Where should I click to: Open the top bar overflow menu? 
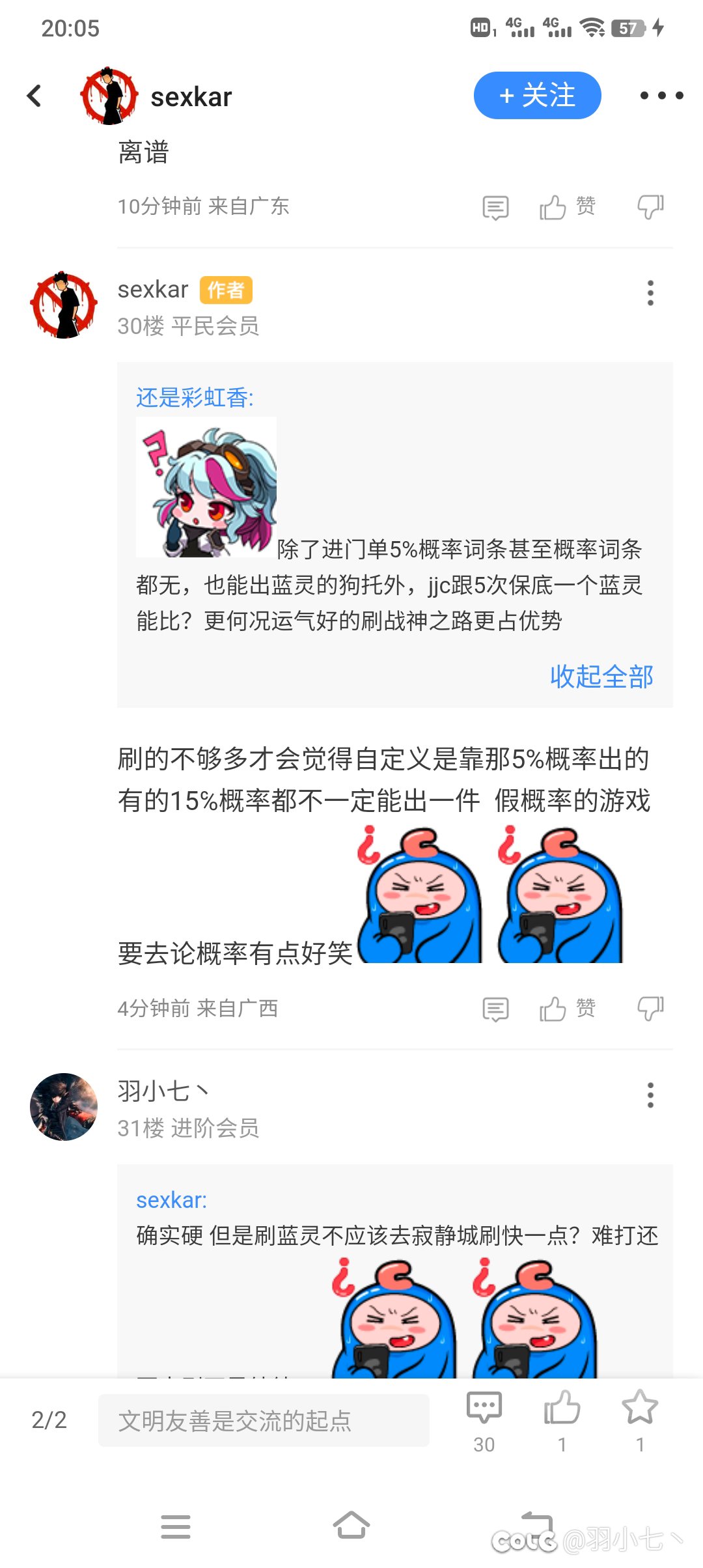click(x=661, y=96)
